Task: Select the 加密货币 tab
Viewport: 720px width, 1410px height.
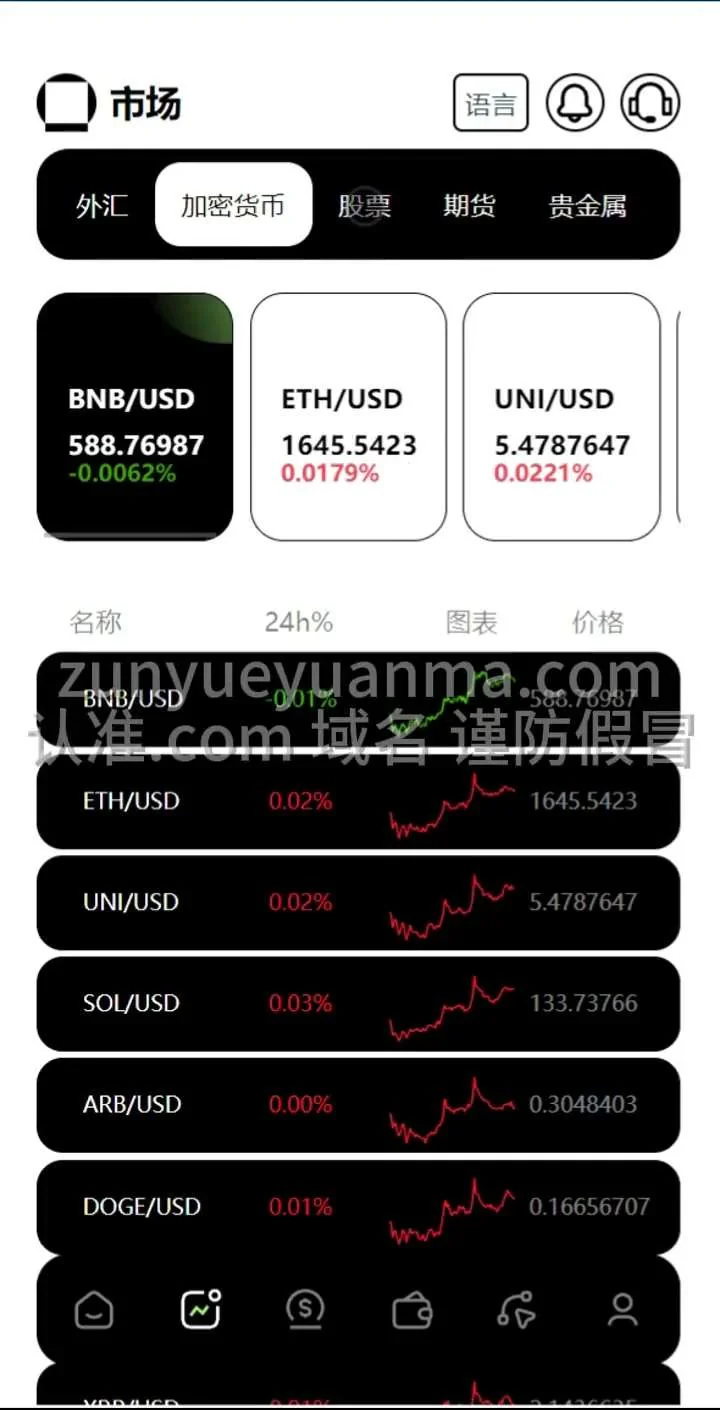Action: pos(233,206)
